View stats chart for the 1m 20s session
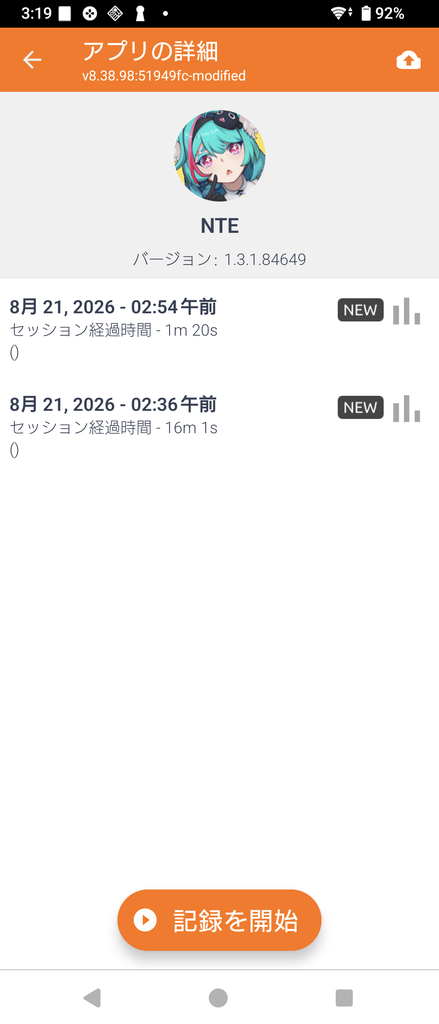The width and height of the screenshot is (439, 1024). [406, 311]
